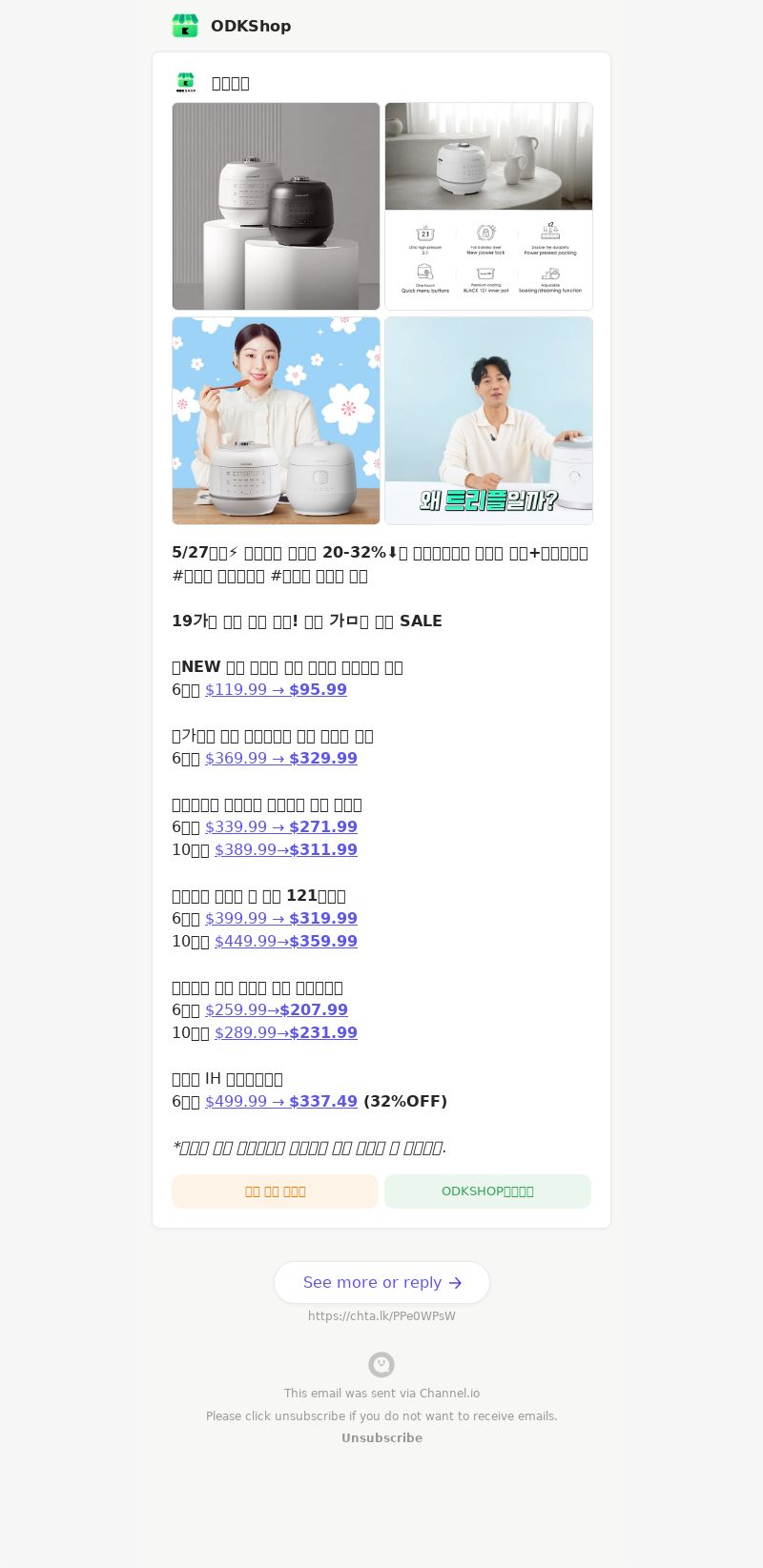Image resolution: width=763 pixels, height=1568 pixels.
Task: Unsubscribe from these emails
Action: (381, 1437)
